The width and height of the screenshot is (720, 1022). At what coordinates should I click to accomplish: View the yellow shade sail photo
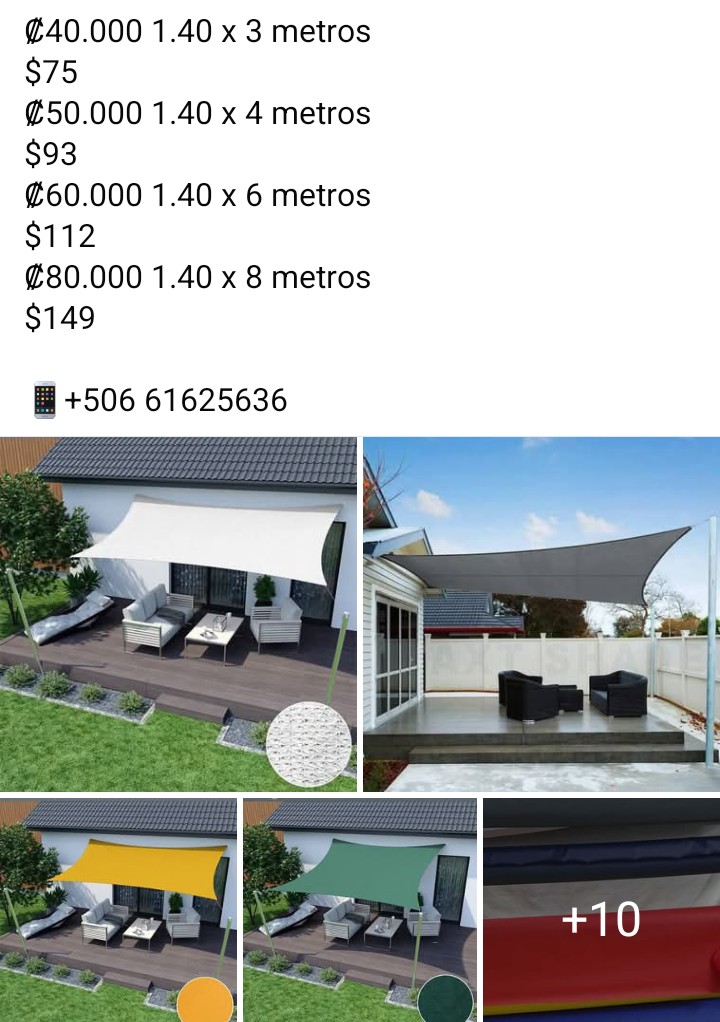pos(118,910)
